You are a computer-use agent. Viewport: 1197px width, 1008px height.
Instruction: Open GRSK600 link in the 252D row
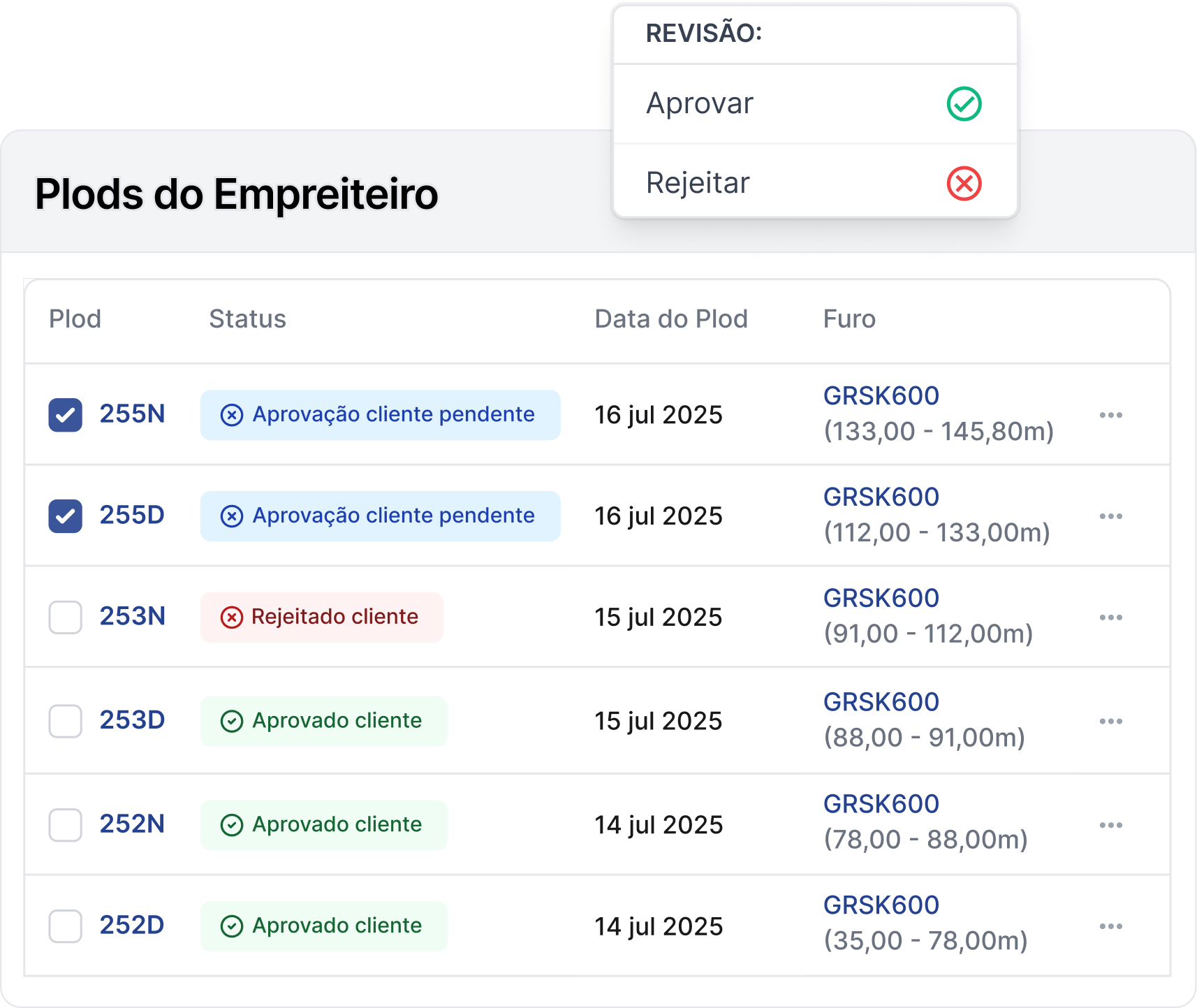[881, 905]
